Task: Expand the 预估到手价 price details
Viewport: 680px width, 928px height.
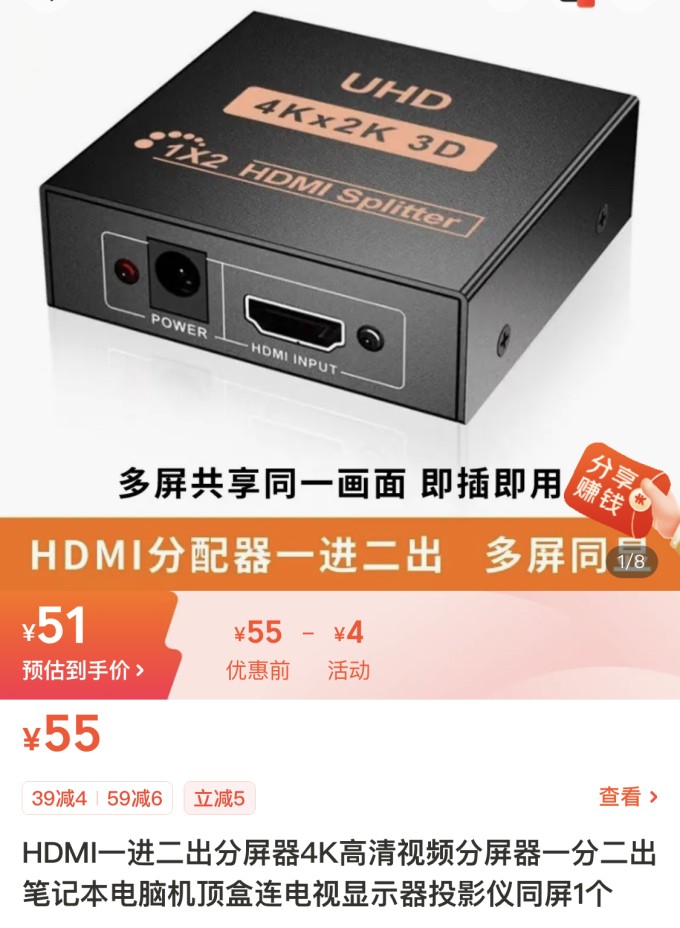Action: click(84, 670)
